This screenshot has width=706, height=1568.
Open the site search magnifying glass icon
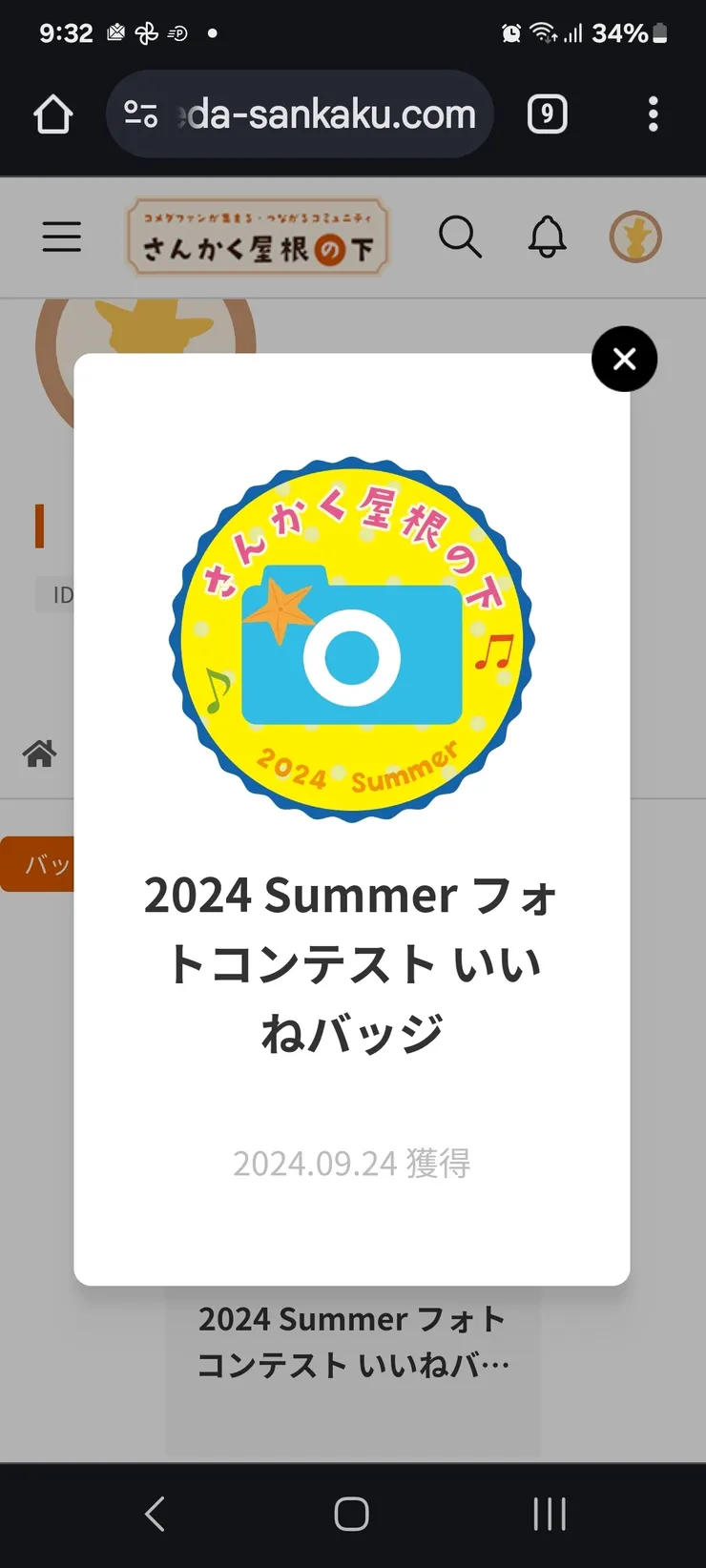[461, 237]
